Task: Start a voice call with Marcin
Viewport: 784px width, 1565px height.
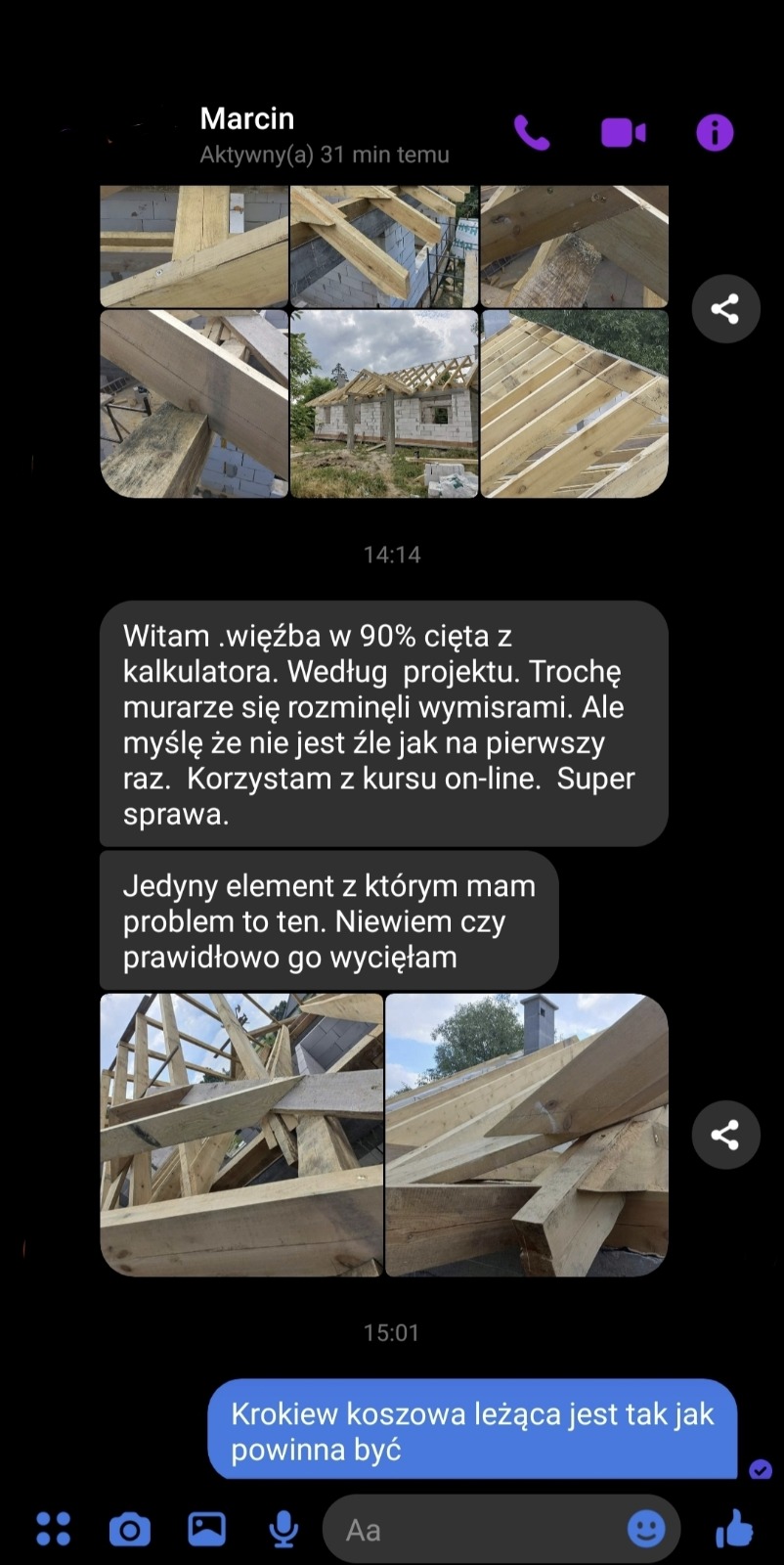Action: [532, 133]
